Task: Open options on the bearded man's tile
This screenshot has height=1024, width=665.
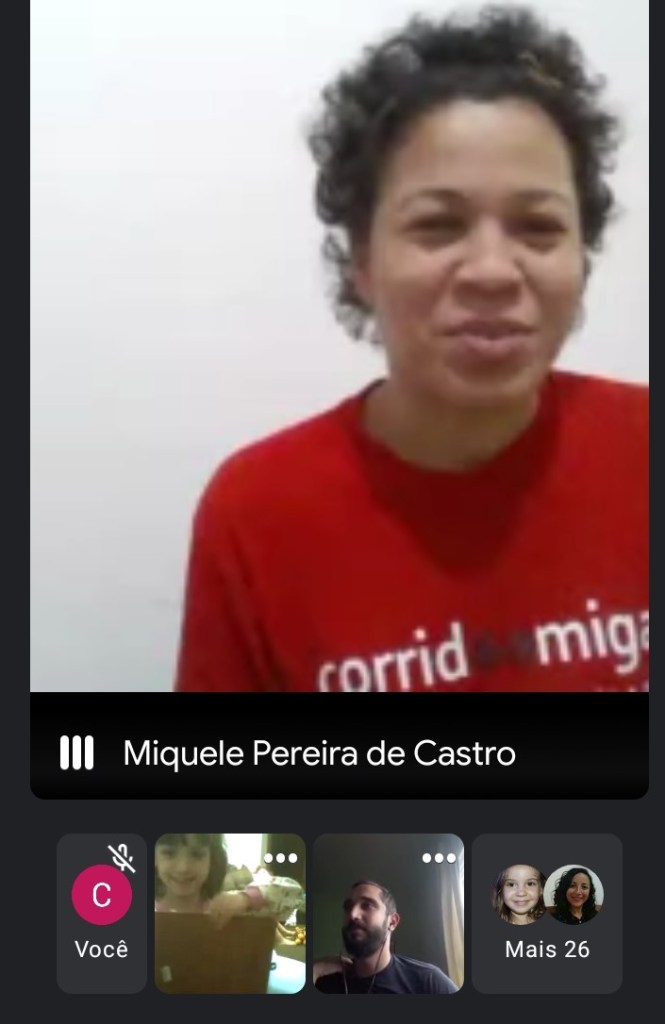Action: [x=439, y=858]
